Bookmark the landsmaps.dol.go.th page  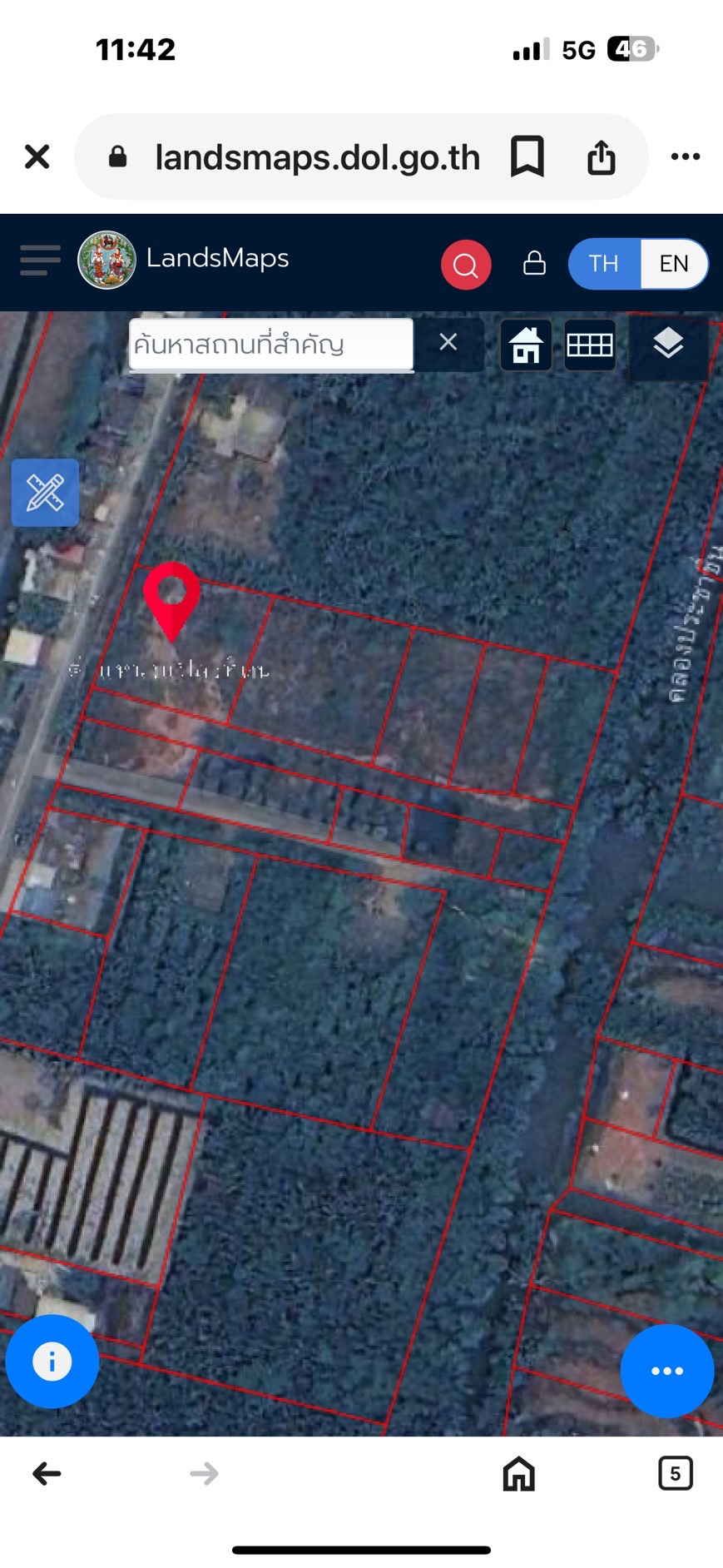click(x=527, y=156)
